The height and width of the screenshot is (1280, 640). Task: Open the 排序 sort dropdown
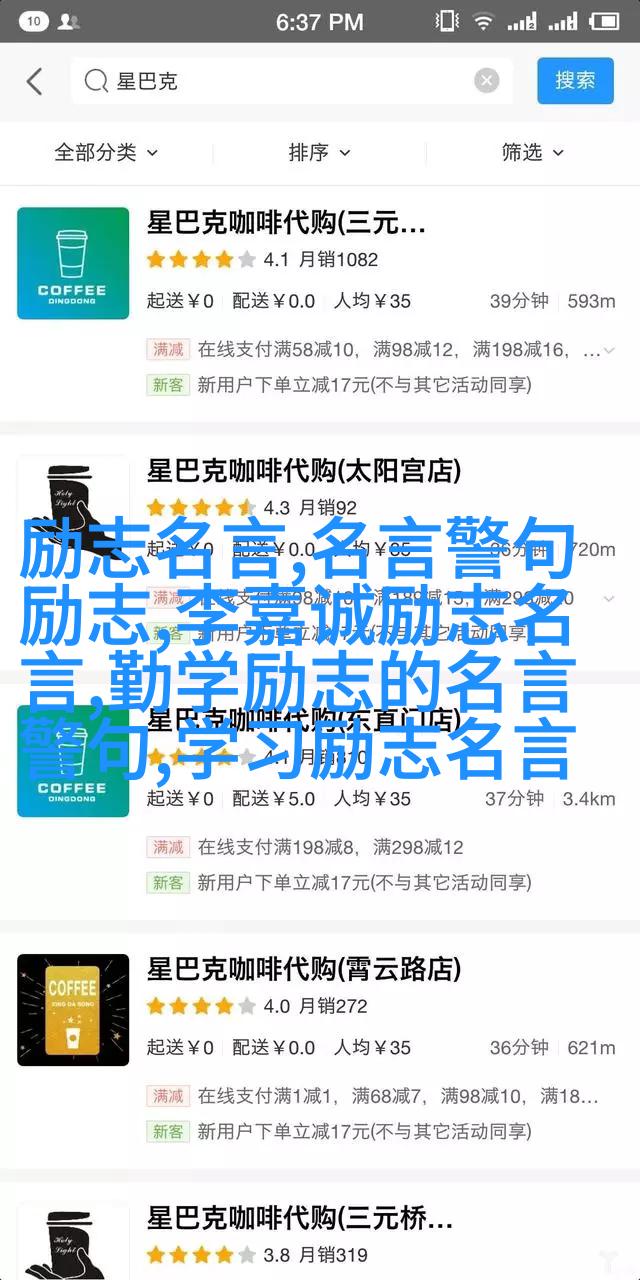click(319, 153)
